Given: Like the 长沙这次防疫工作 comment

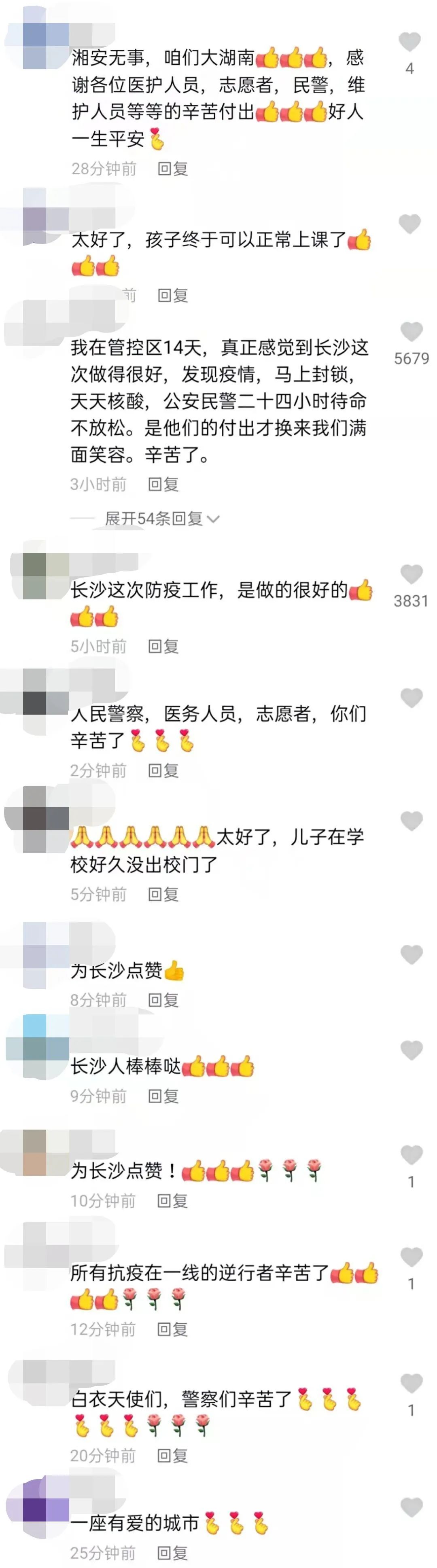Looking at the screenshot, I should tap(411, 574).
